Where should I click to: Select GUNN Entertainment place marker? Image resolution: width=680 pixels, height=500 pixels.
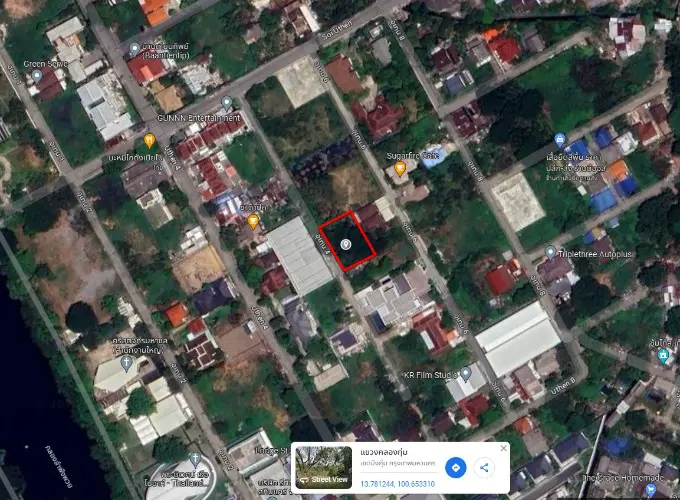227,104
